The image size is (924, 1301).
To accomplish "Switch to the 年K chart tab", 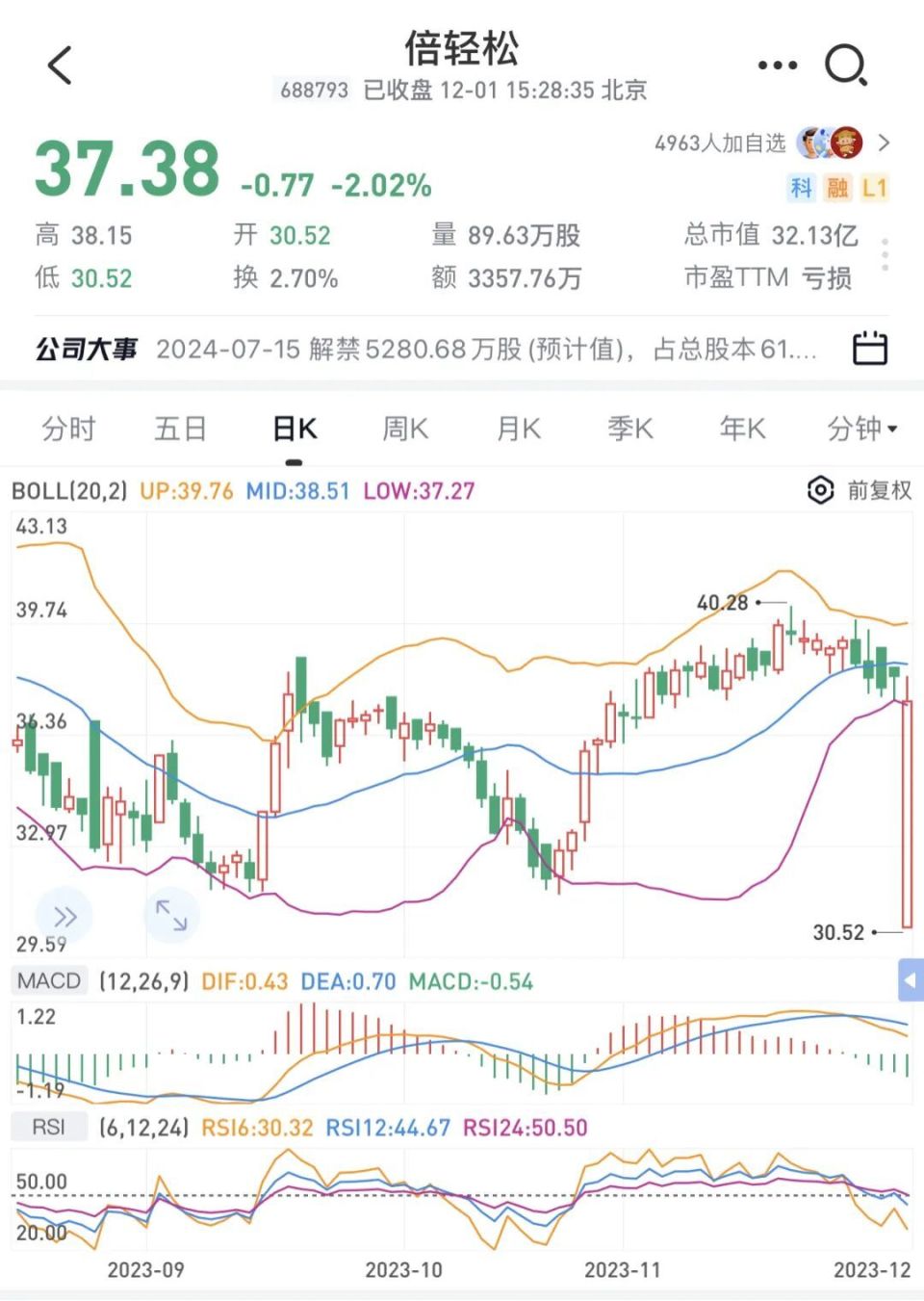I will 743,429.
